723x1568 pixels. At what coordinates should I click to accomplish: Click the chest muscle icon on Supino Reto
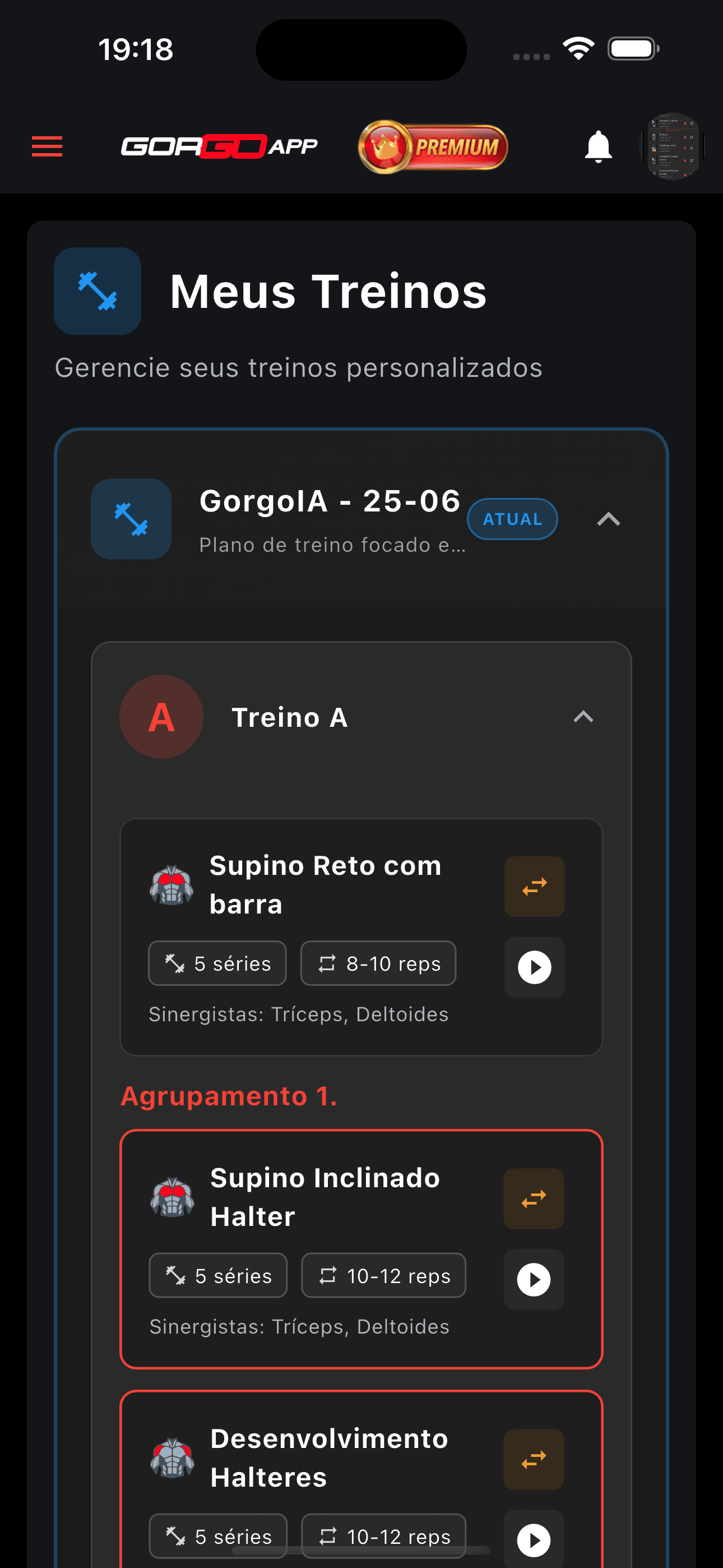coord(172,886)
